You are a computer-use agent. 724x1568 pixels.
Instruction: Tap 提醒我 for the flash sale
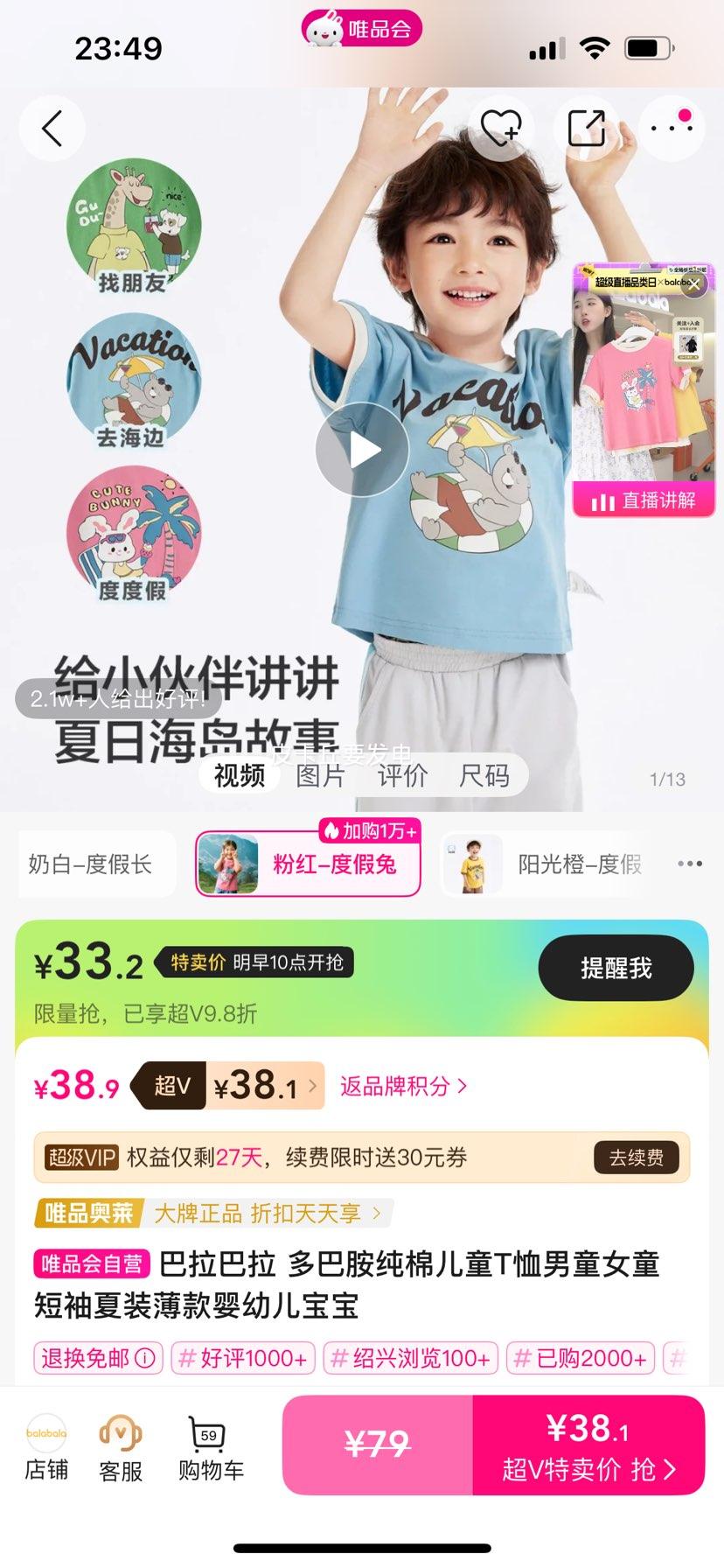[616, 968]
